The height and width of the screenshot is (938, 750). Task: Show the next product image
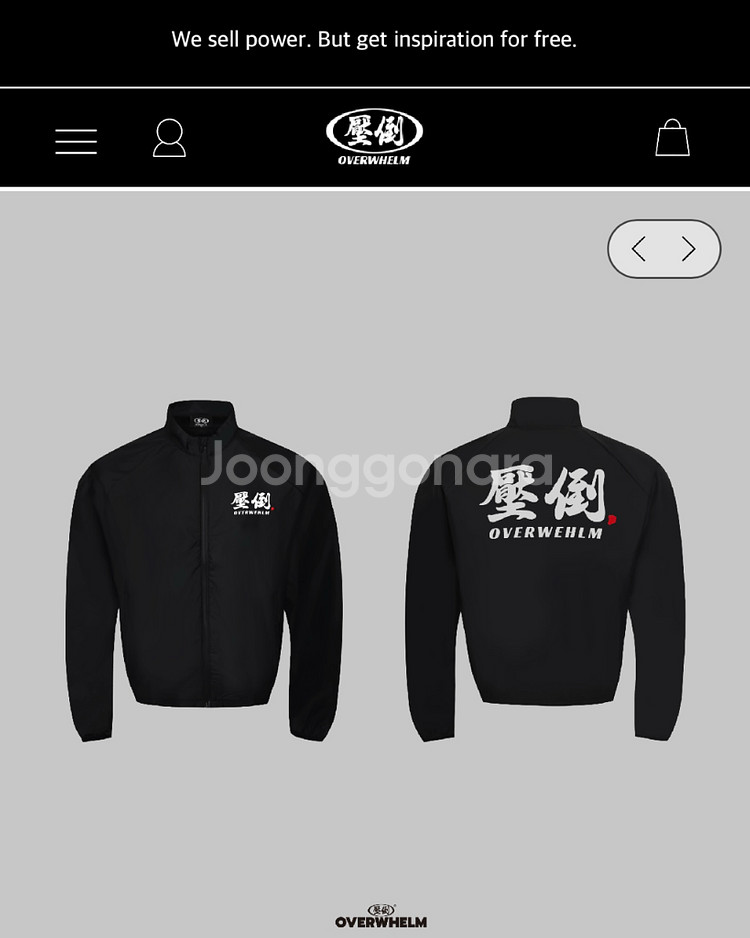688,249
